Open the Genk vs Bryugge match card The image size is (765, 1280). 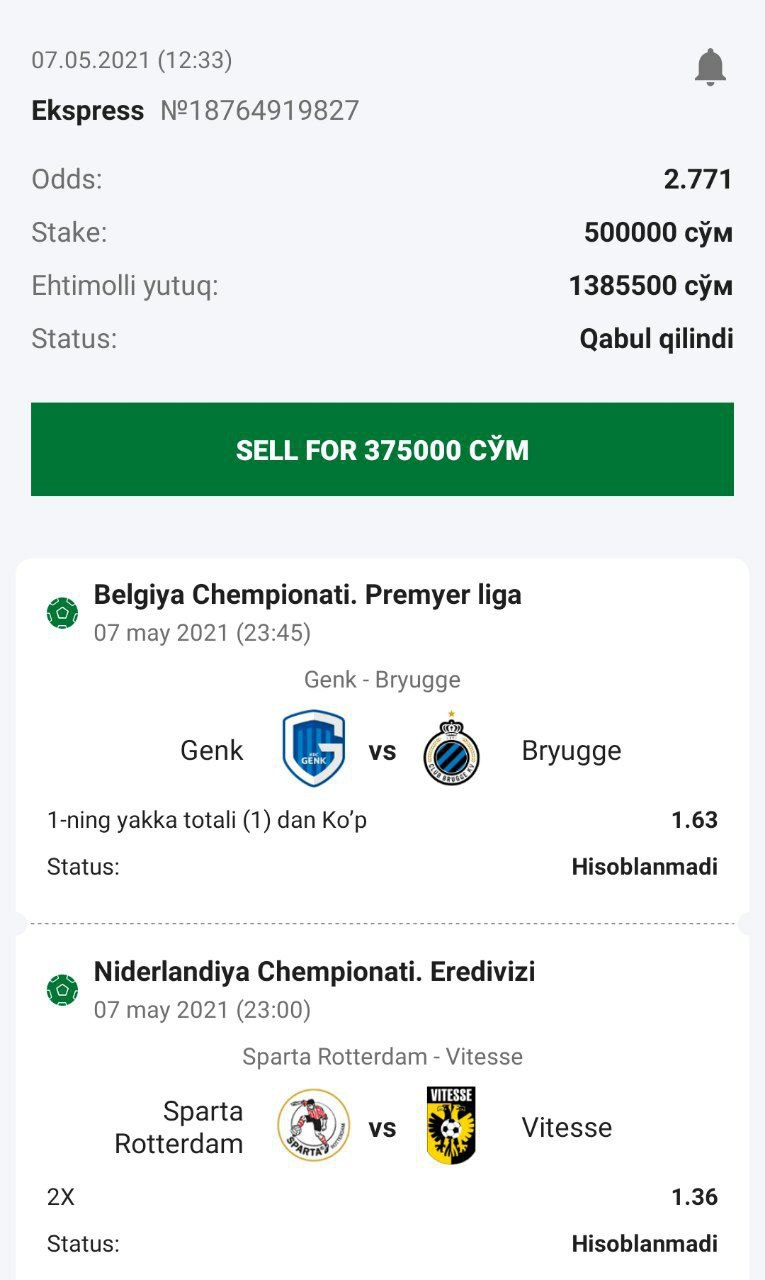click(x=382, y=750)
